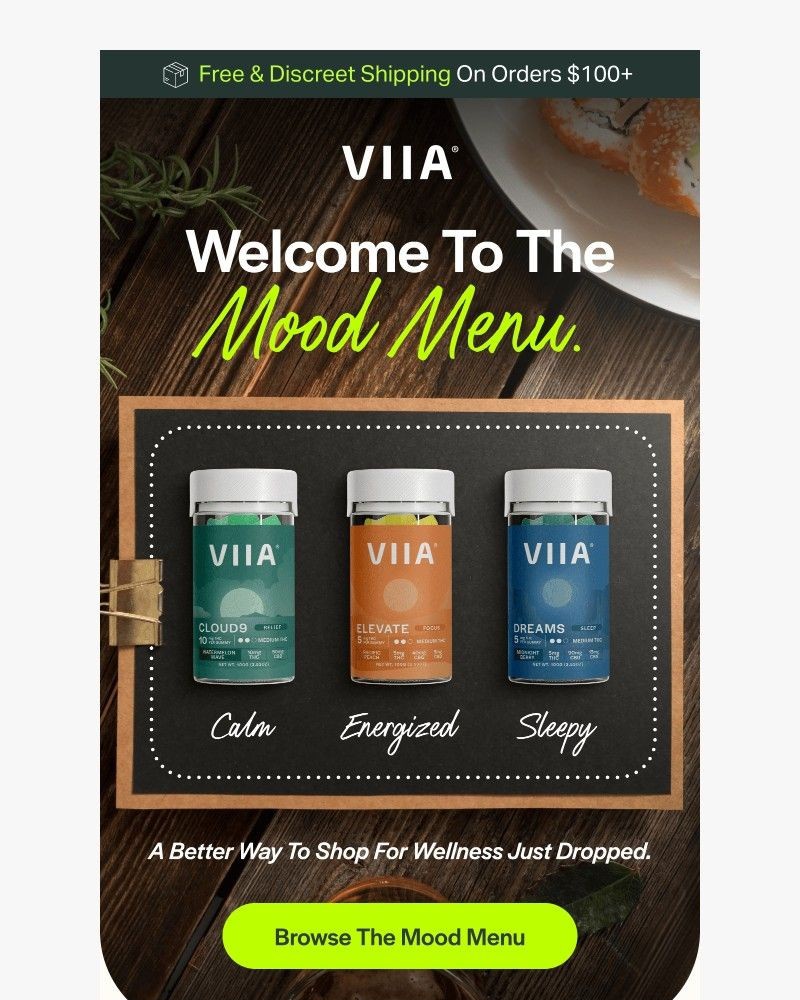Select the Sleepy mood option
The width and height of the screenshot is (800, 1000).
pyautogui.click(x=557, y=727)
